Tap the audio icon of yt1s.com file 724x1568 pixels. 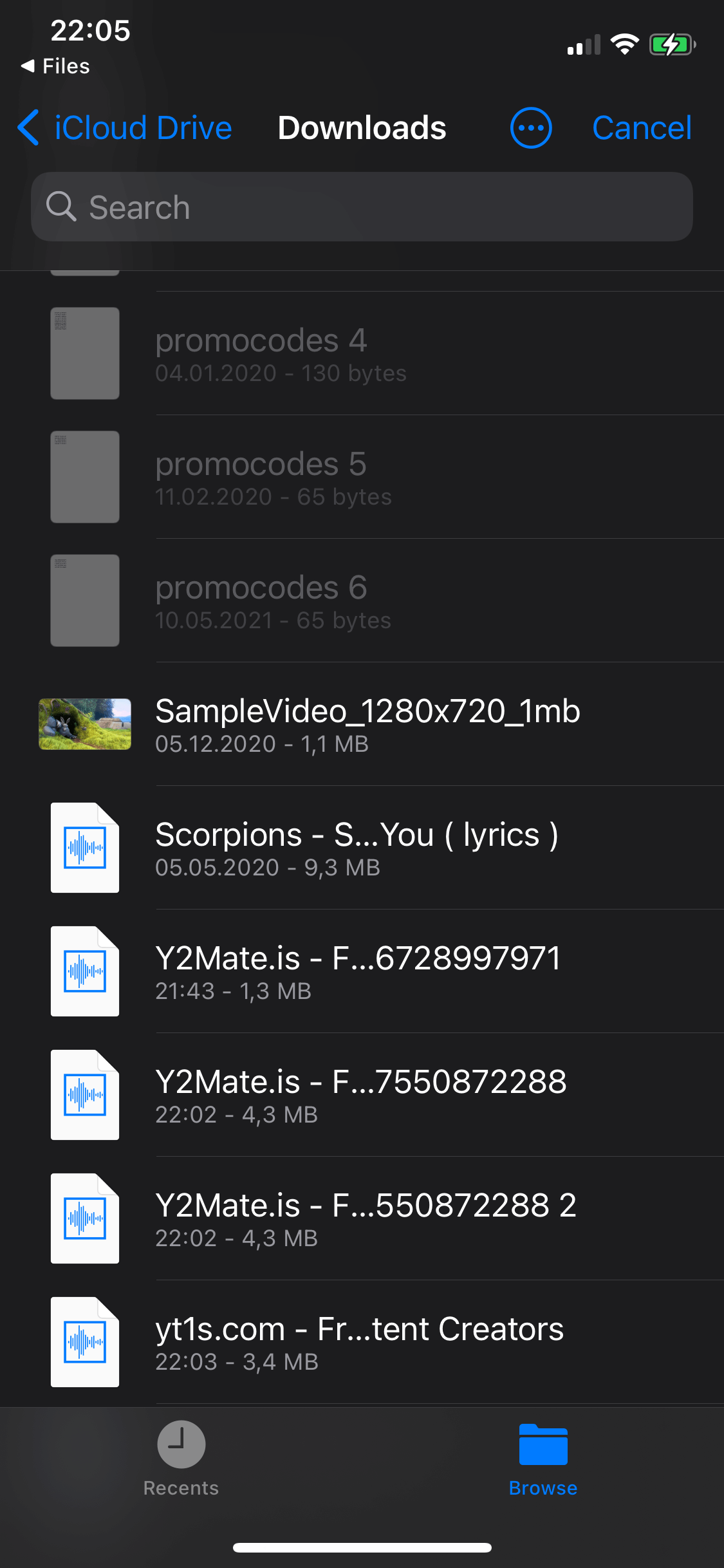pos(84,1341)
